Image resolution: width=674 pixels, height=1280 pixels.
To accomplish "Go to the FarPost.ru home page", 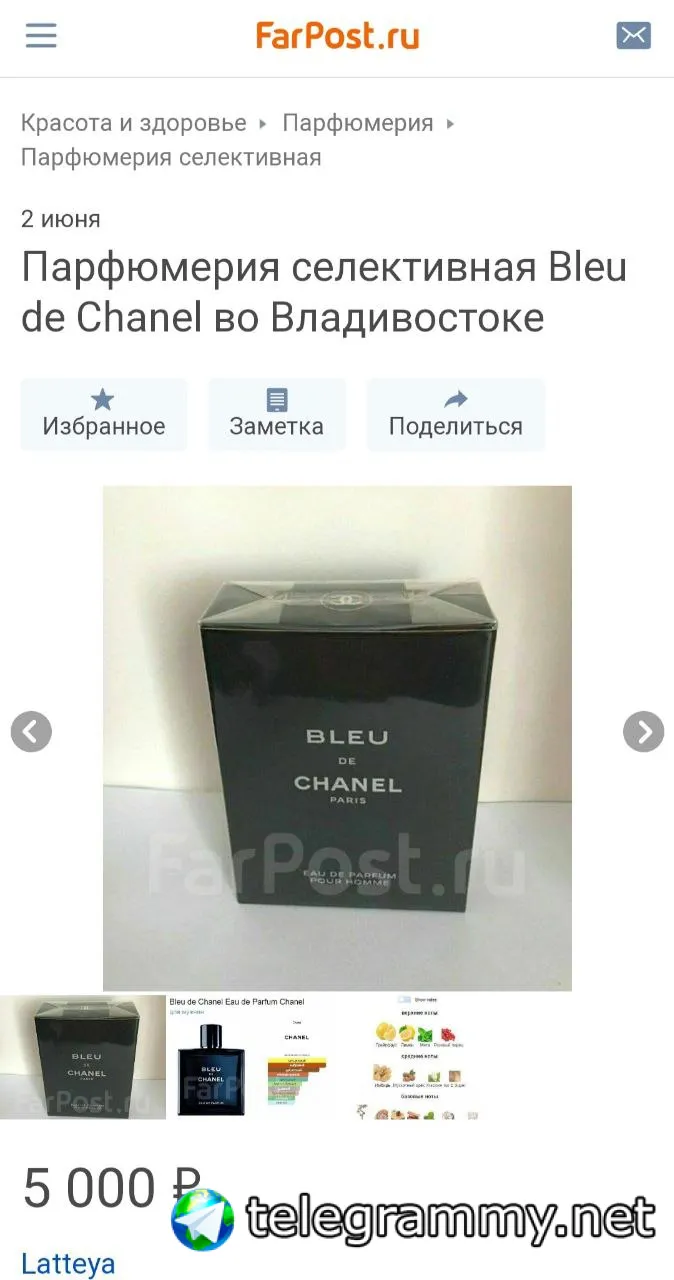I will (337, 37).
